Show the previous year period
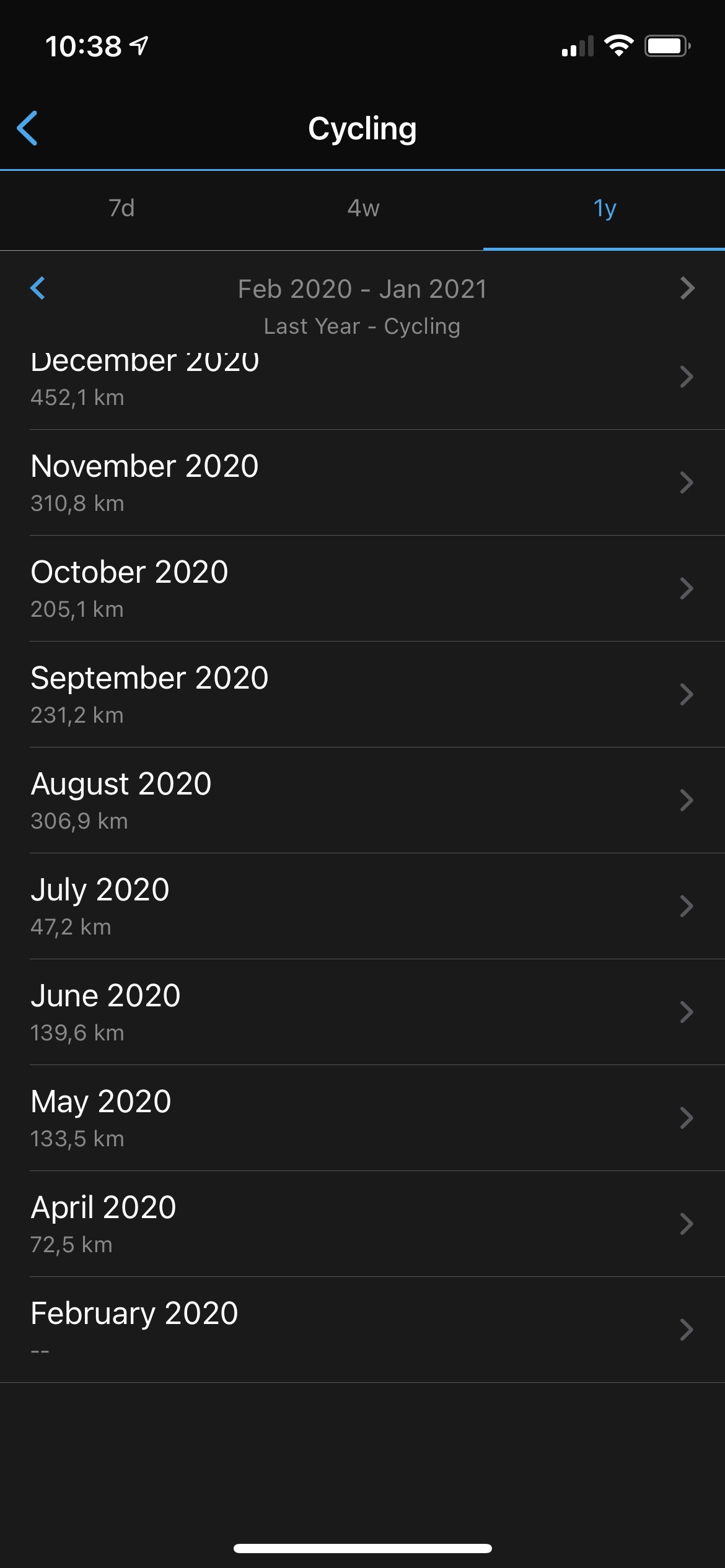Image resolution: width=725 pixels, height=1568 pixels. click(x=38, y=288)
